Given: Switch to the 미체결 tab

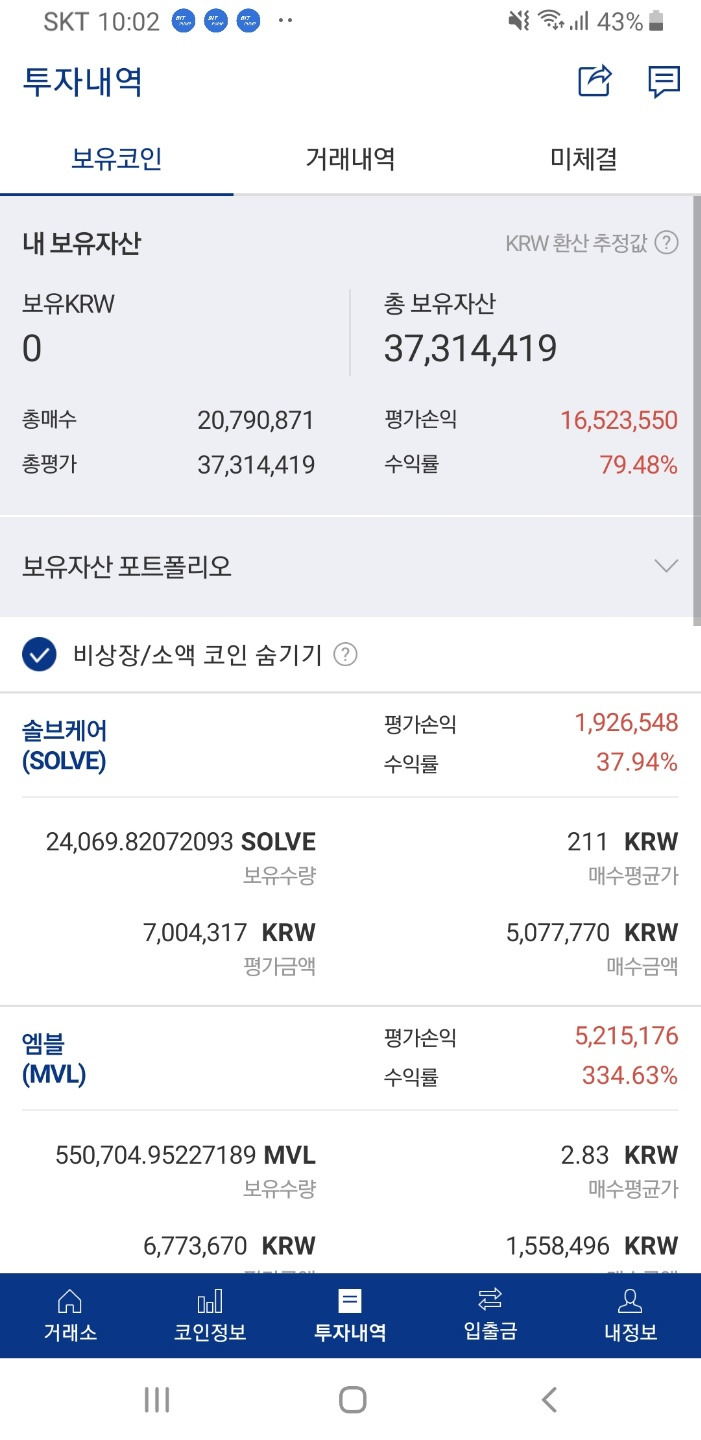Looking at the screenshot, I should pos(584,158).
